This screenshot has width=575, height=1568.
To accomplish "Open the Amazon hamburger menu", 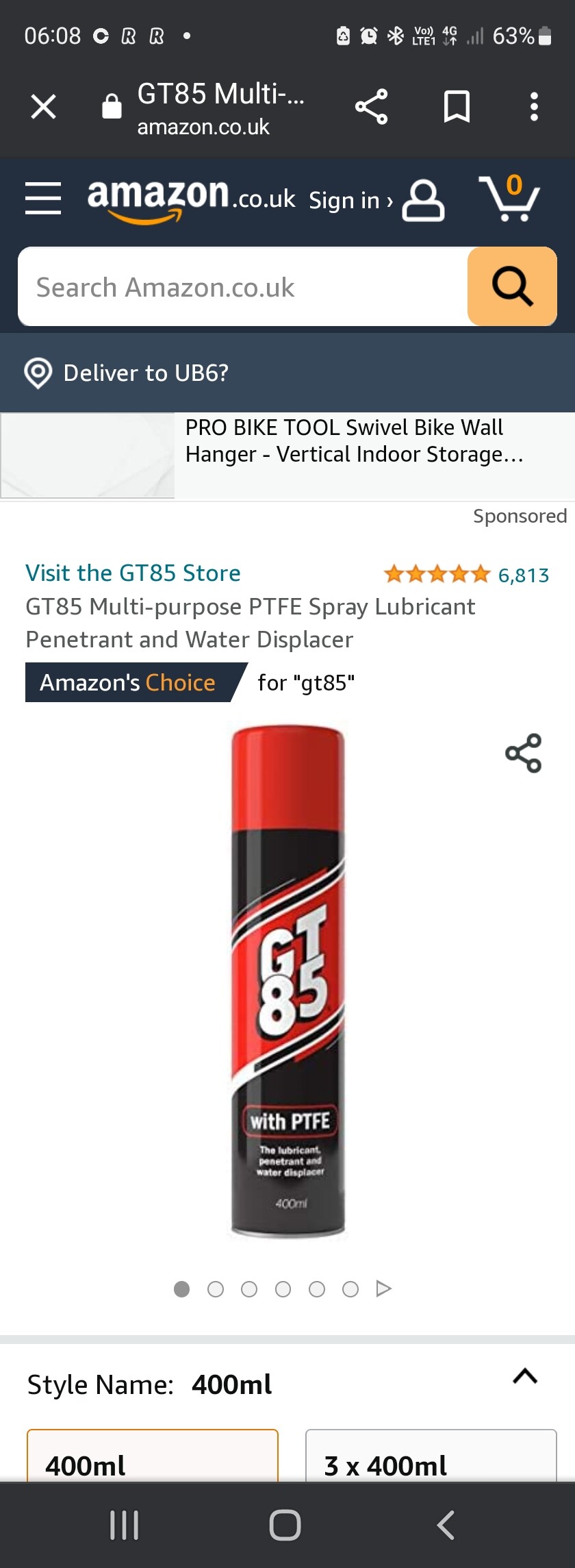I will [43, 199].
